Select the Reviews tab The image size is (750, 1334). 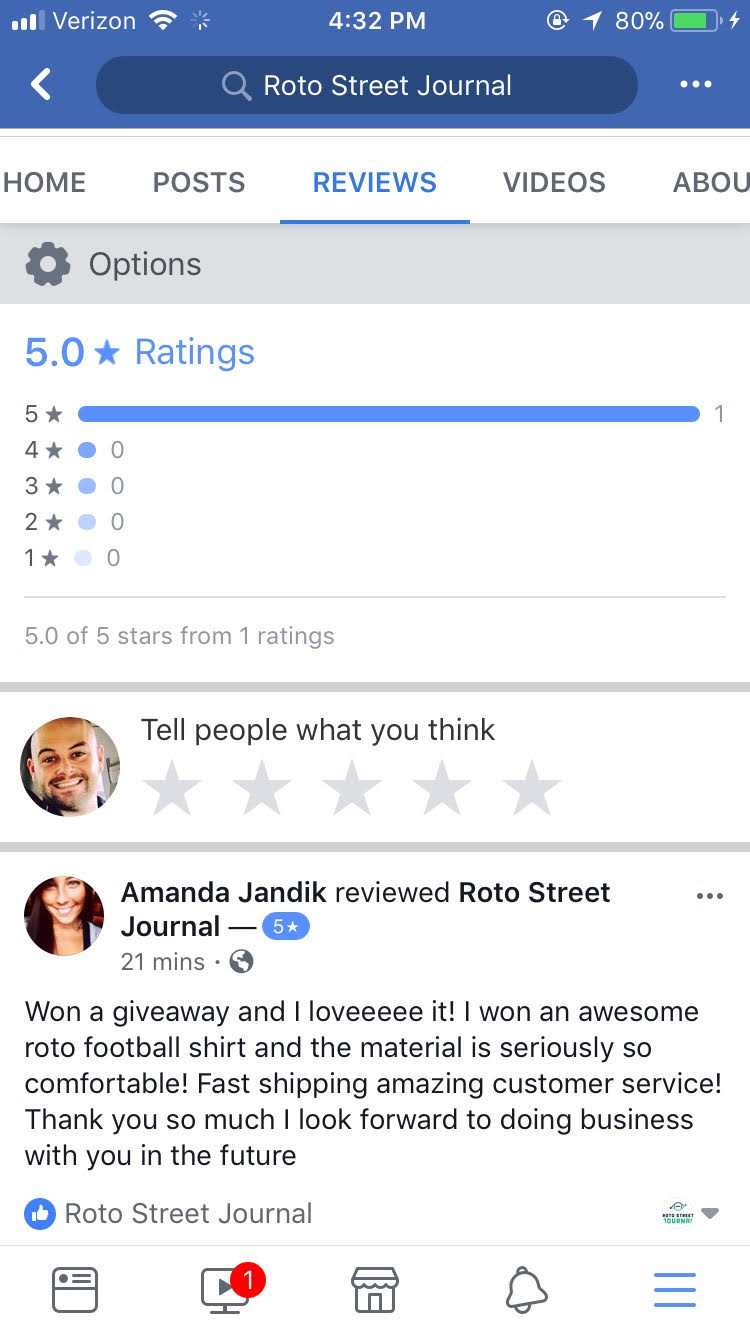[374, 182]
